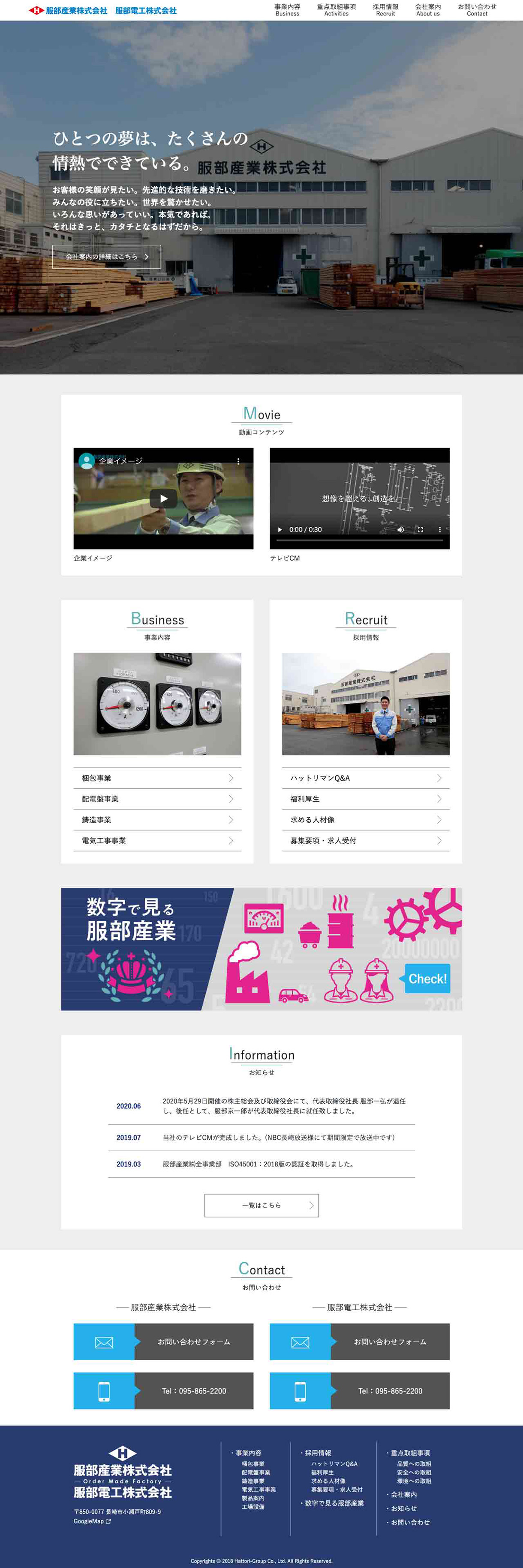Select the 鋳造事業 row

coord(157,820)
